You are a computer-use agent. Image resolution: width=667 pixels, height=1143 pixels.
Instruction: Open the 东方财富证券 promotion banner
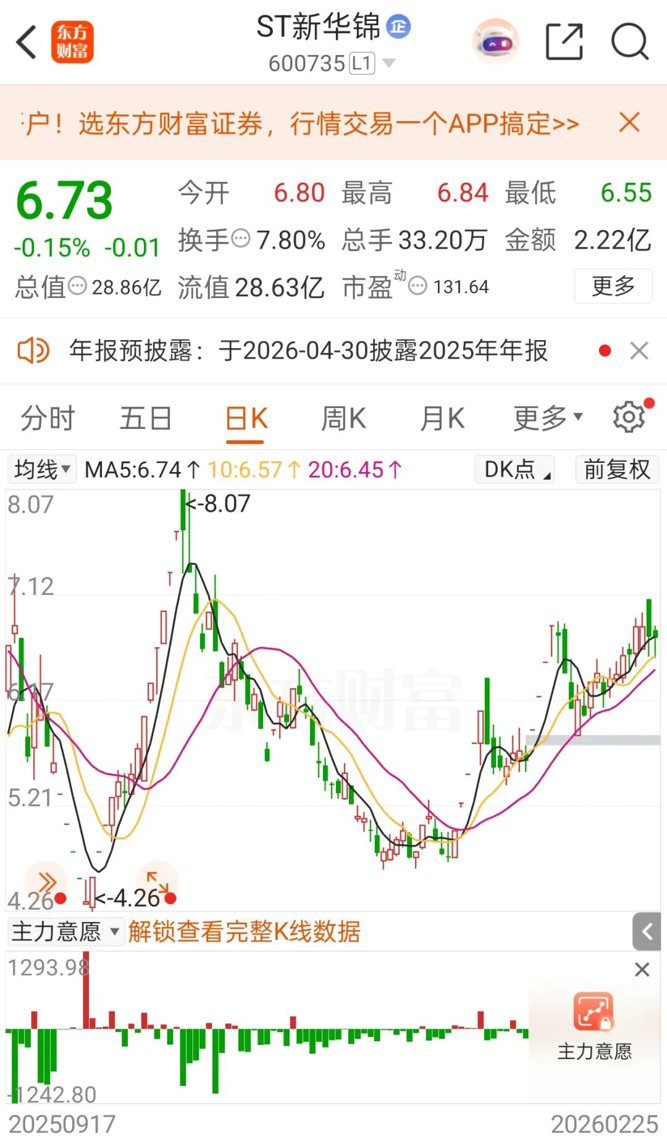(x=300, y=123)
